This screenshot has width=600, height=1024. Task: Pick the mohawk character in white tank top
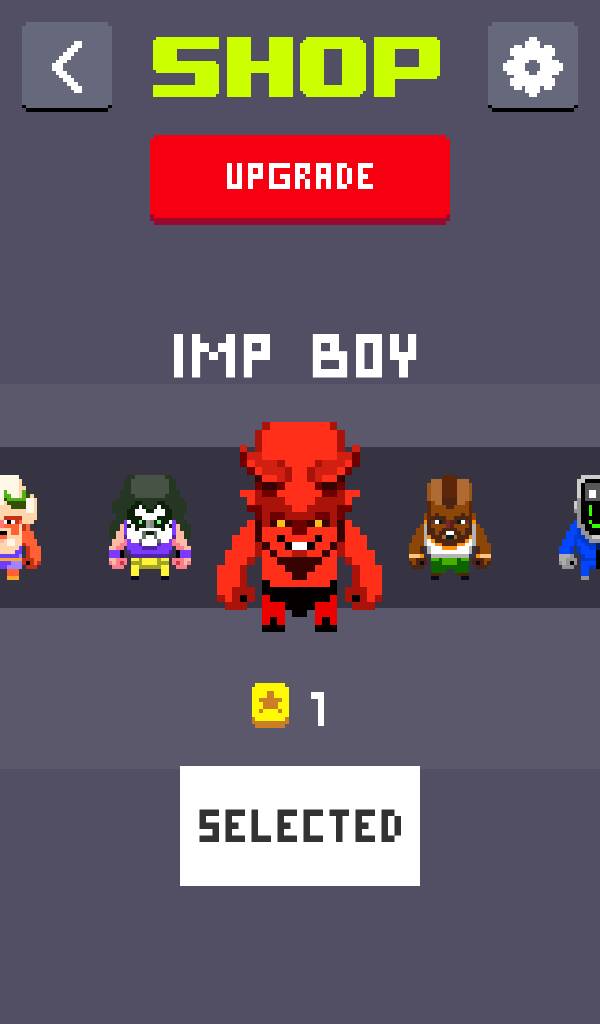[449, 527]
